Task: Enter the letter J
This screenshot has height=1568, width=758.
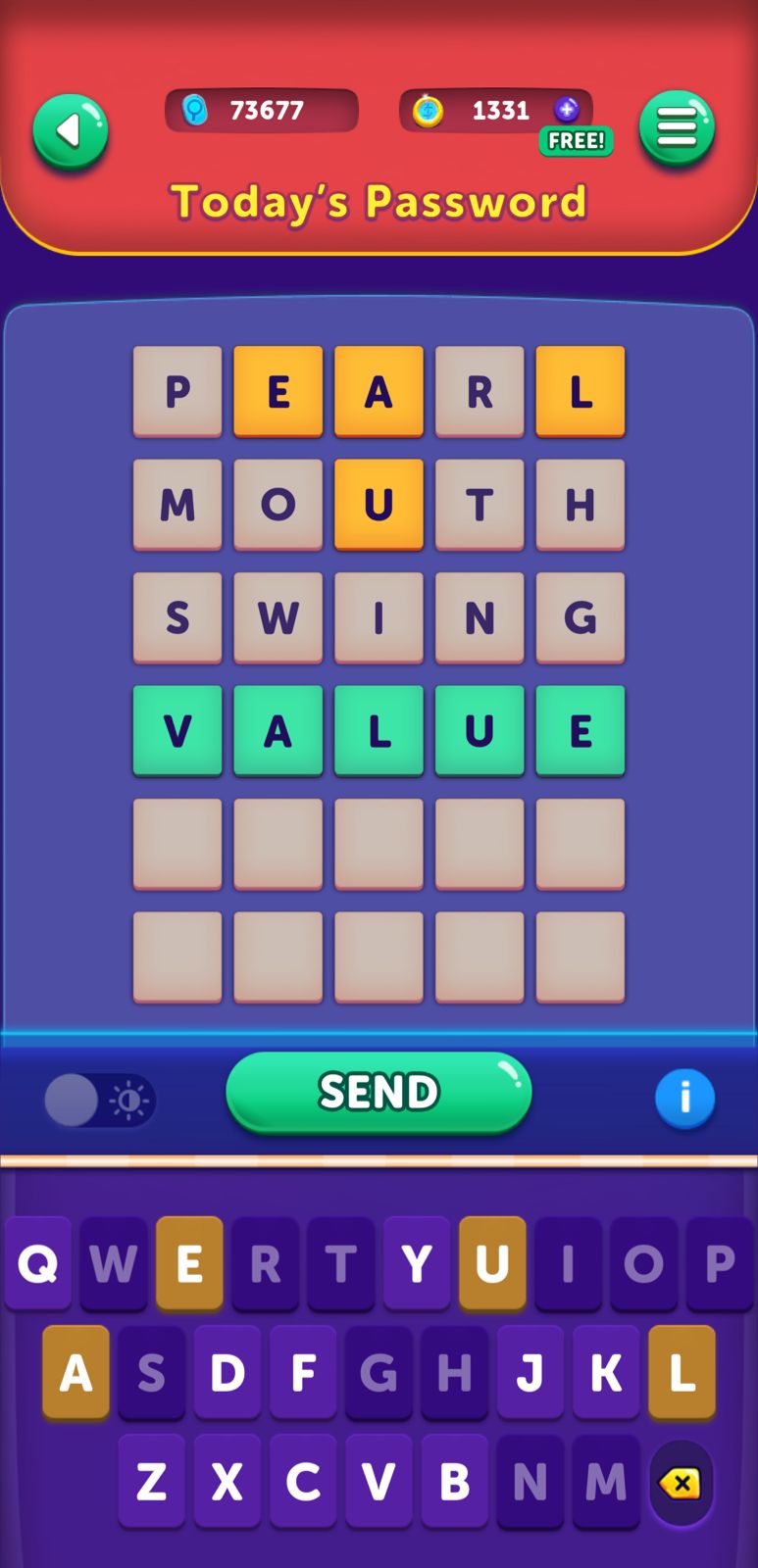Action: 530,1373
